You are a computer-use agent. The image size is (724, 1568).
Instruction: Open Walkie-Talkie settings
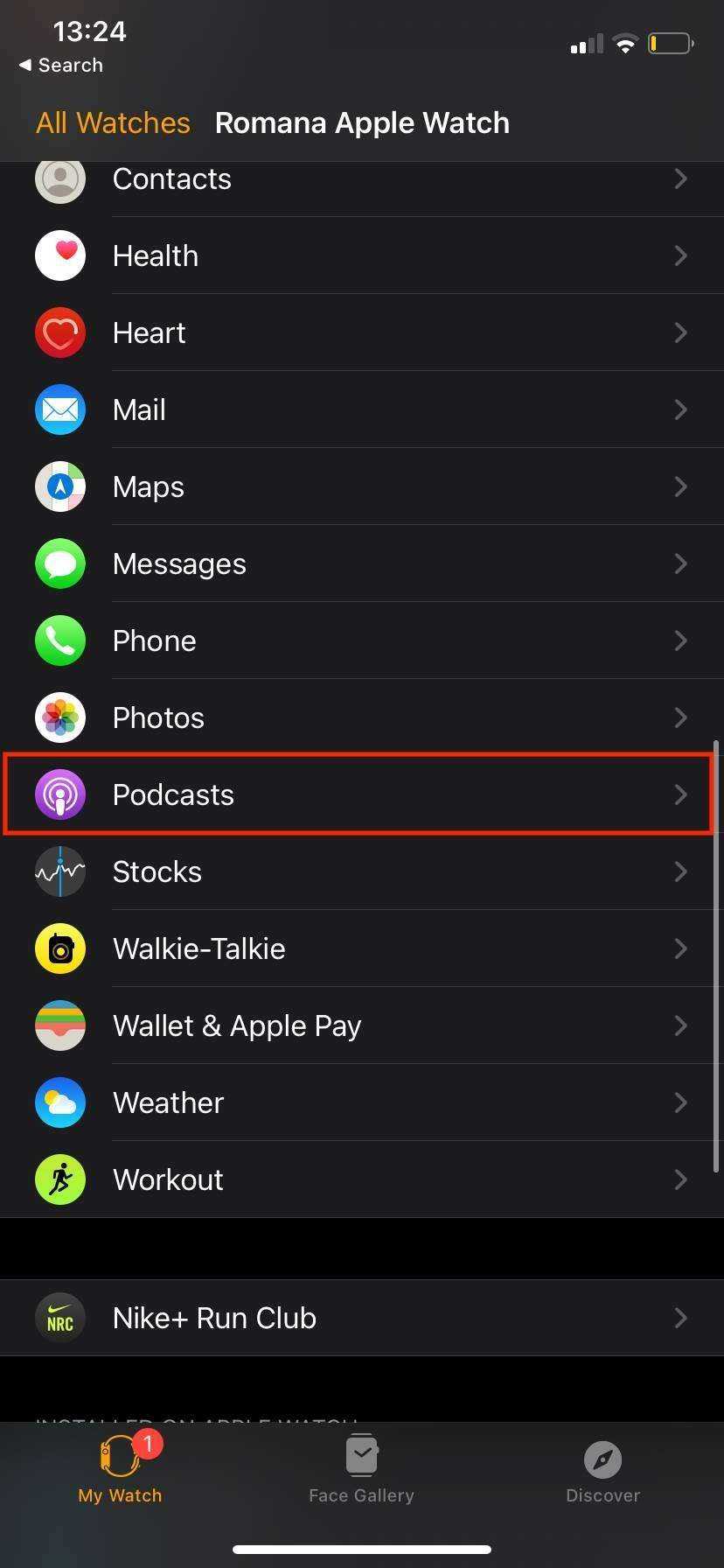362,948
